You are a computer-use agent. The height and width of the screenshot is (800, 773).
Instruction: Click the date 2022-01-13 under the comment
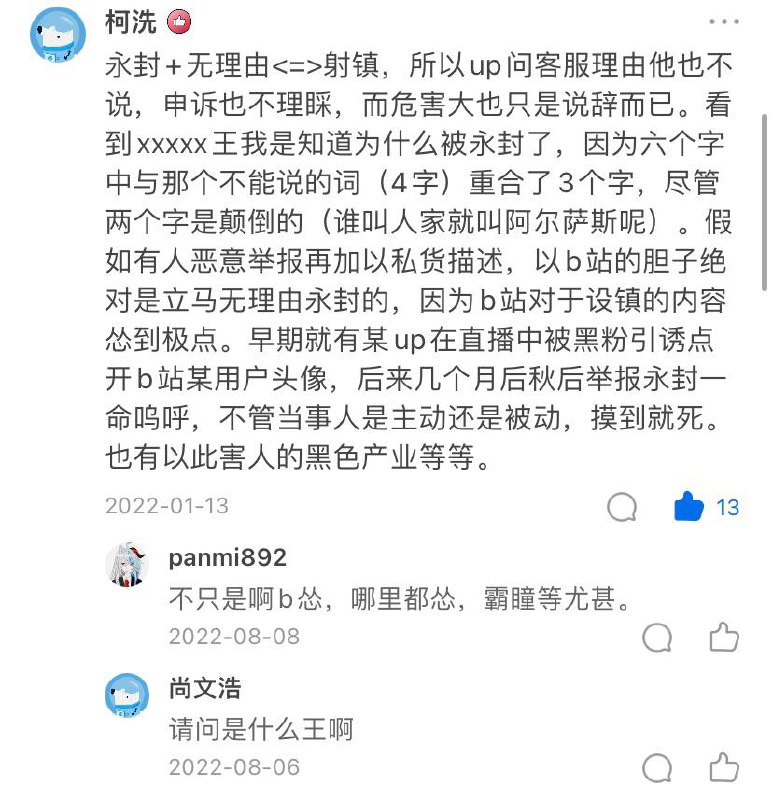[x=166, y=507]
